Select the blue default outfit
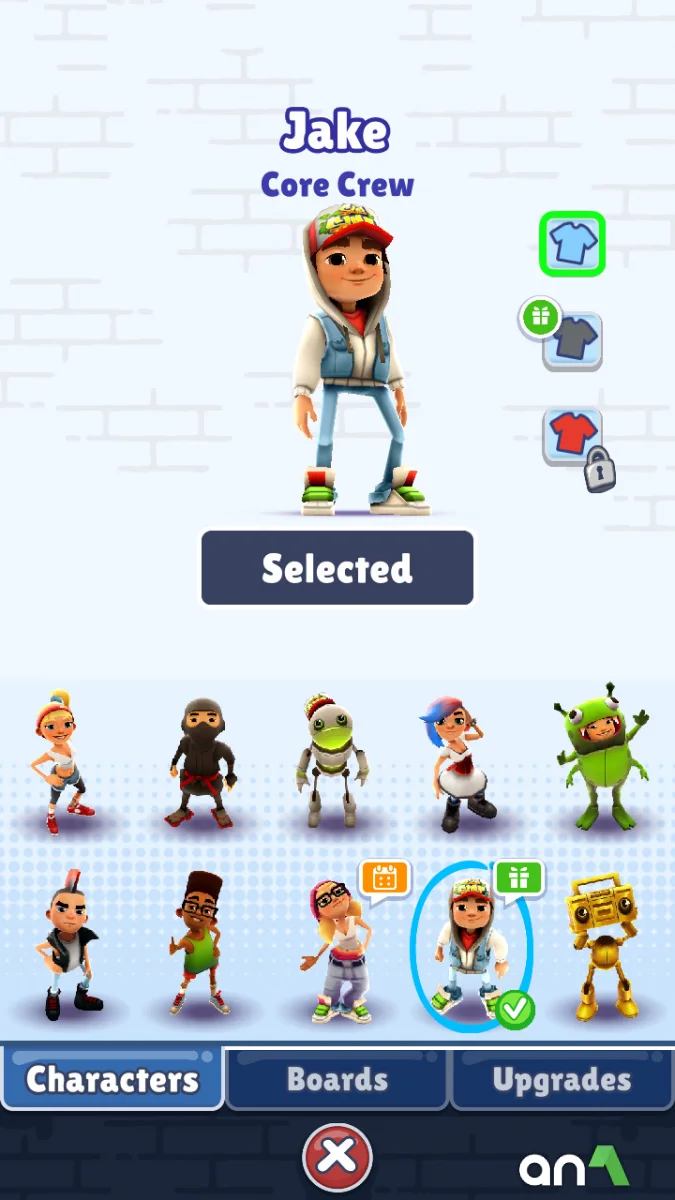This screenshot has height=1200, width=675. (x=572, y=243)
